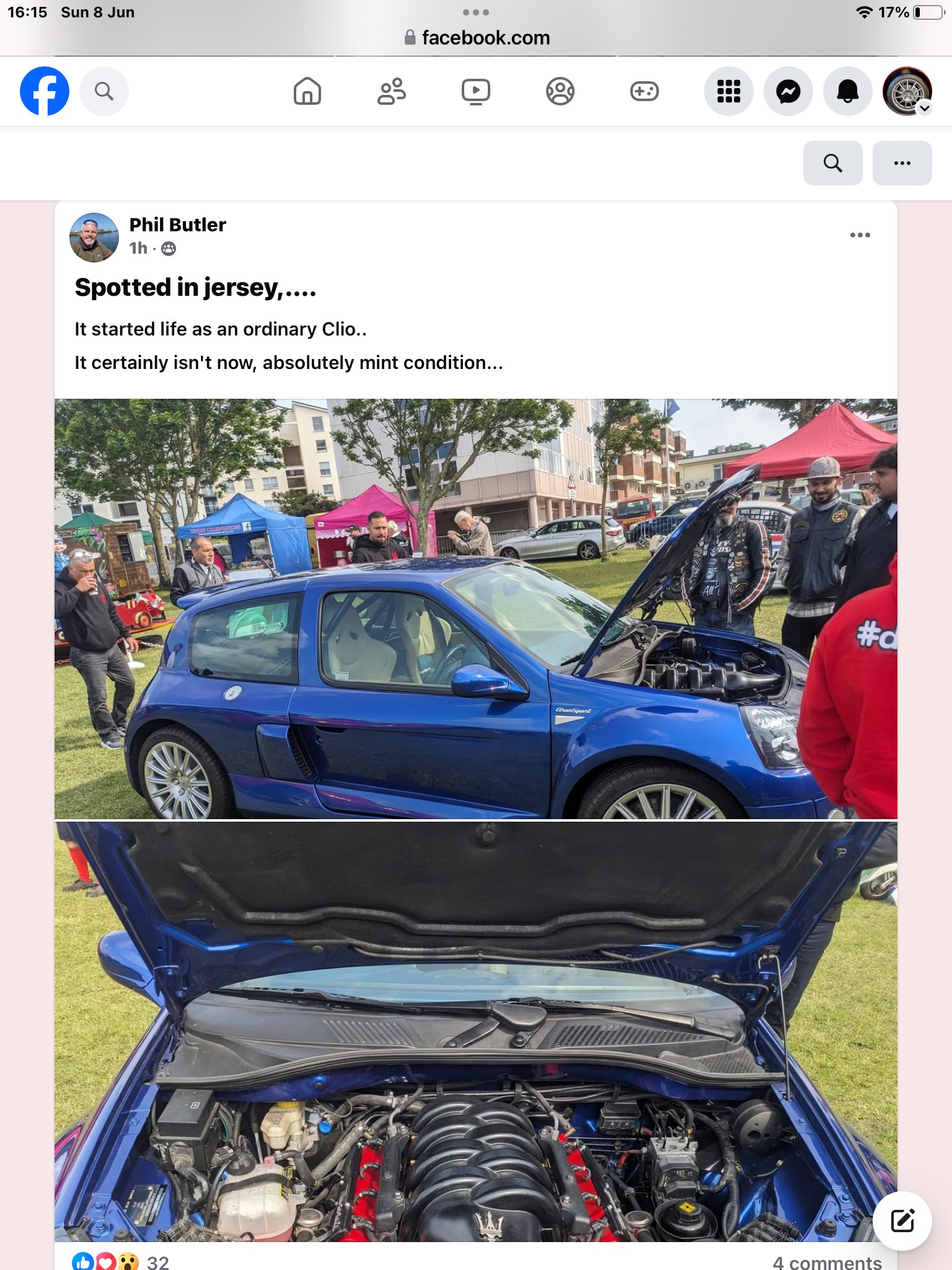The width and height of the screenshot is (952, 1270).
Task: Switch to the Friends tab
Action: pos(392,91)
